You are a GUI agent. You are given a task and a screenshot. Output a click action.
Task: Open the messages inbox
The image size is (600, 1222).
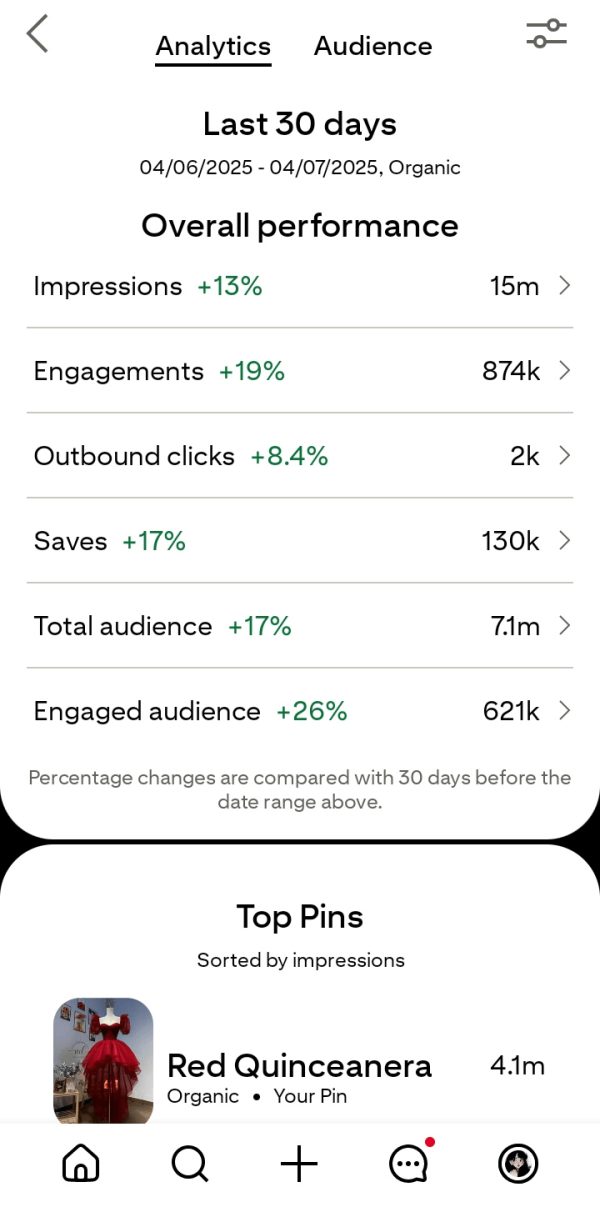click(x=408, y=1164)
